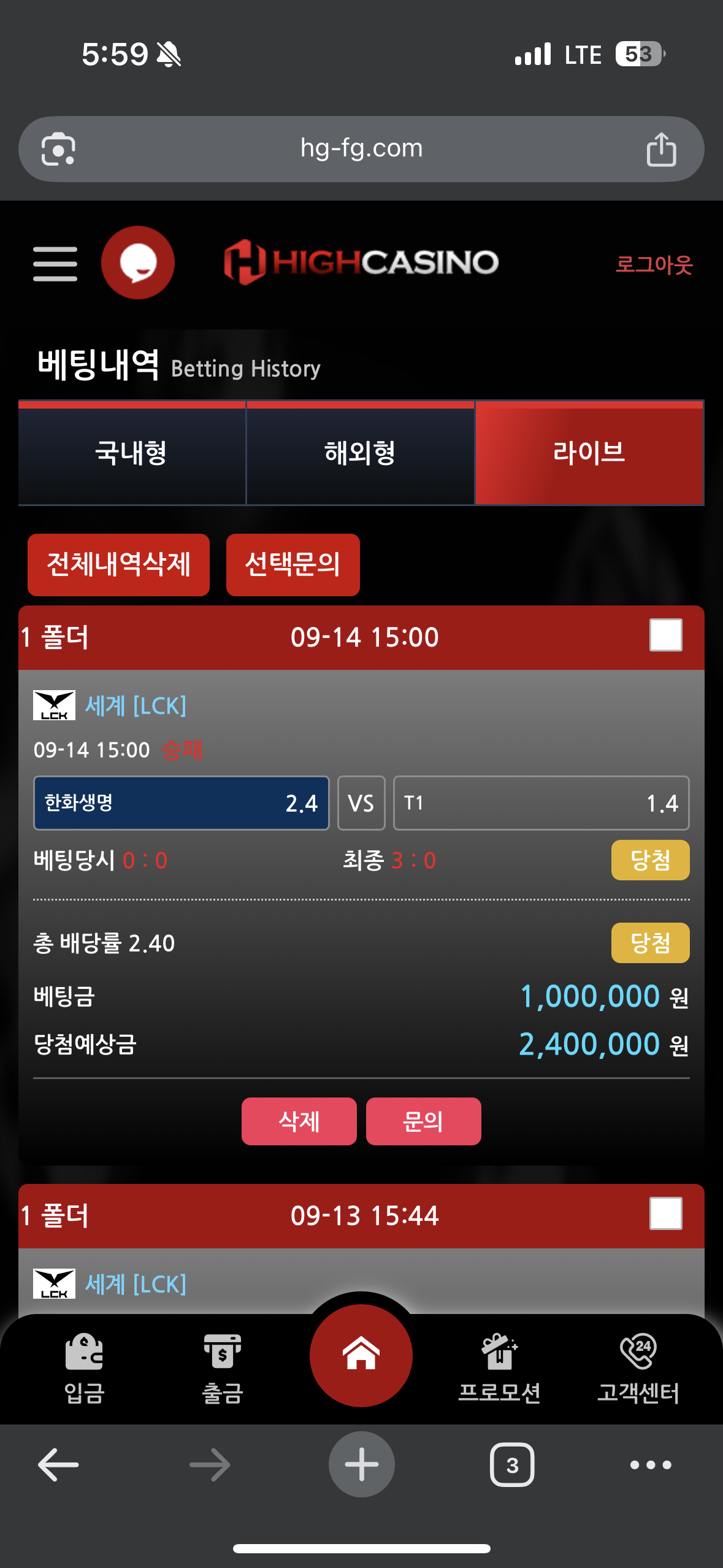Go back in the browser
Screen dimensions: 723x1568
[58, 1464]
